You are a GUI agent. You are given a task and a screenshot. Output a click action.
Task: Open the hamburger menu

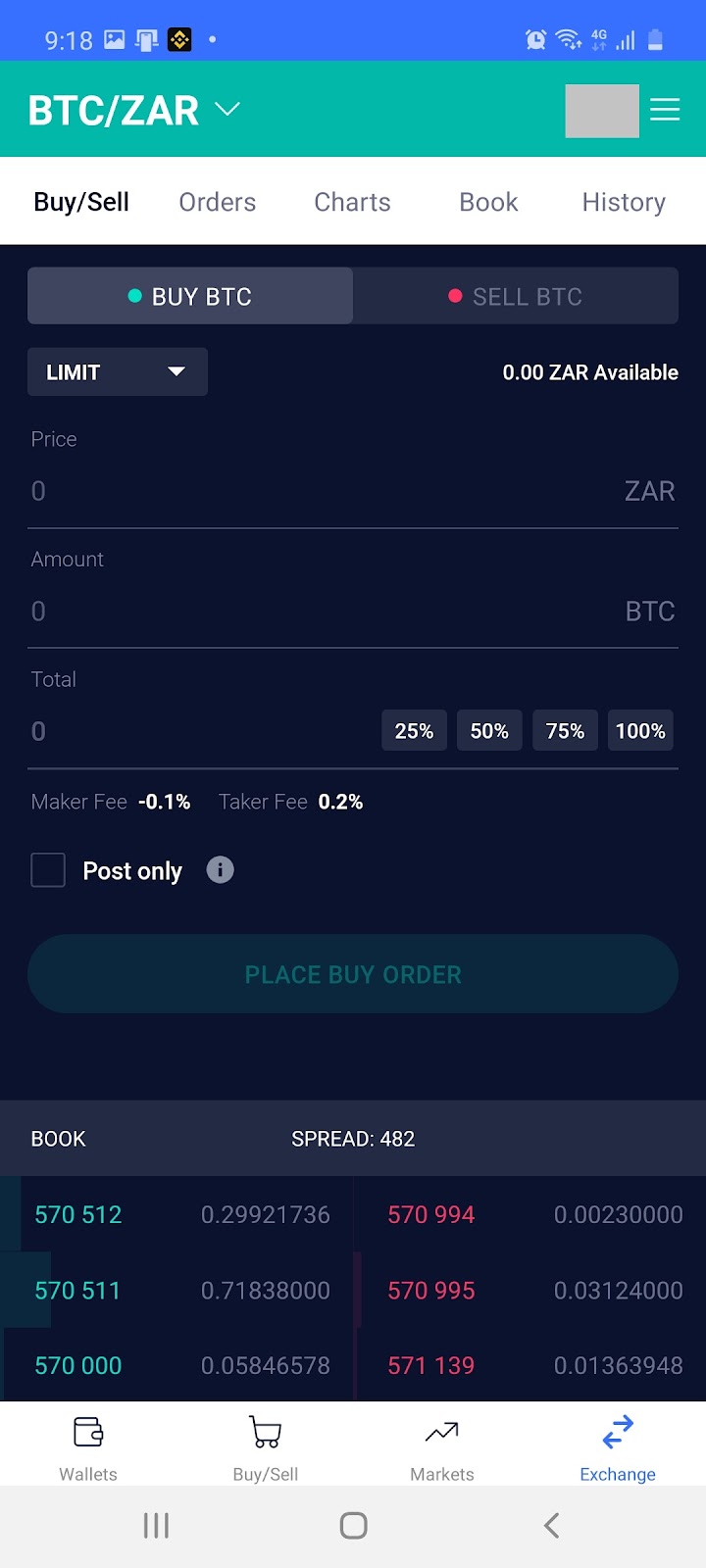tap(665, 110)
